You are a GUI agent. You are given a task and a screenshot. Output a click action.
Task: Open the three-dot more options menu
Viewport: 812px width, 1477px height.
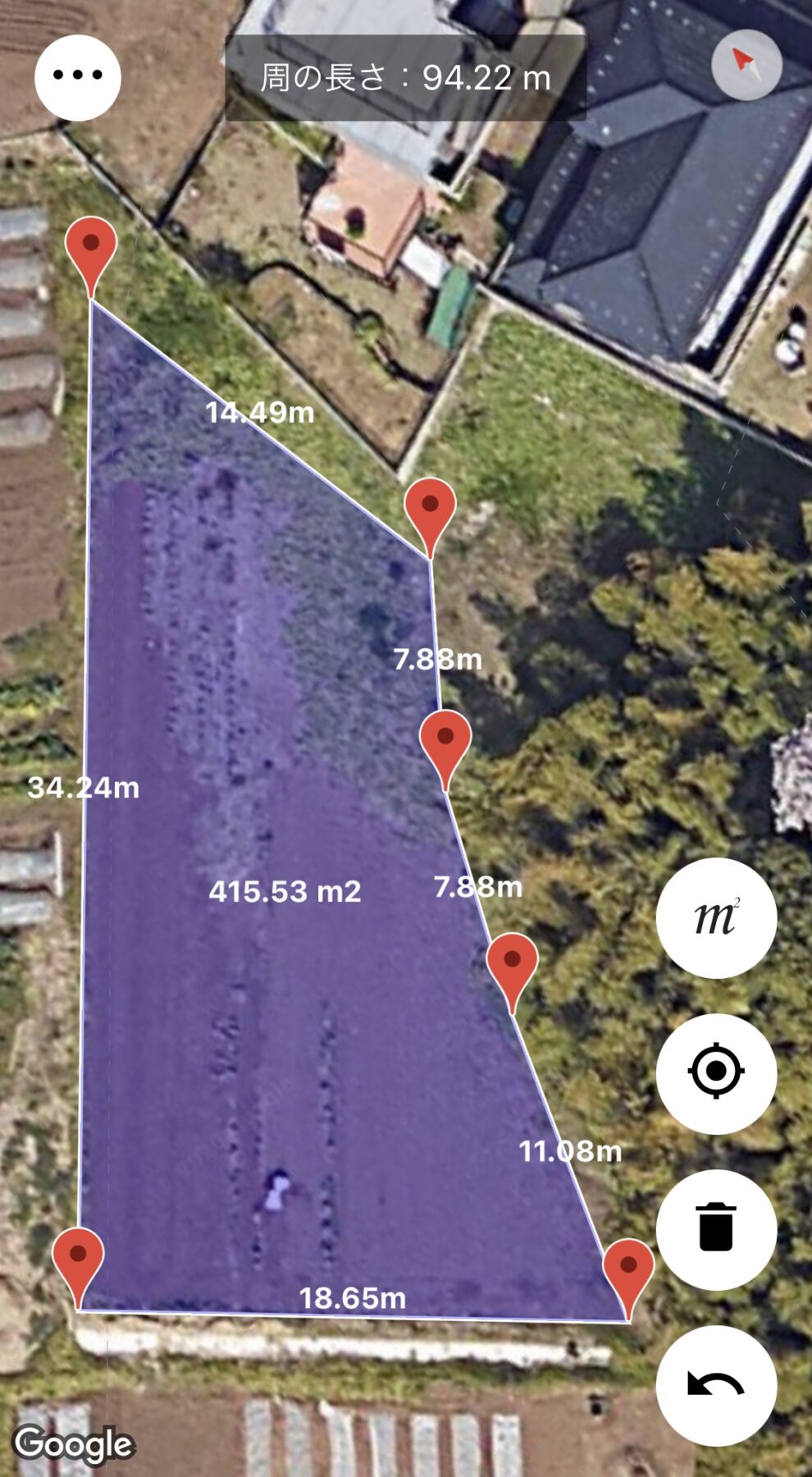coord(78,76)
